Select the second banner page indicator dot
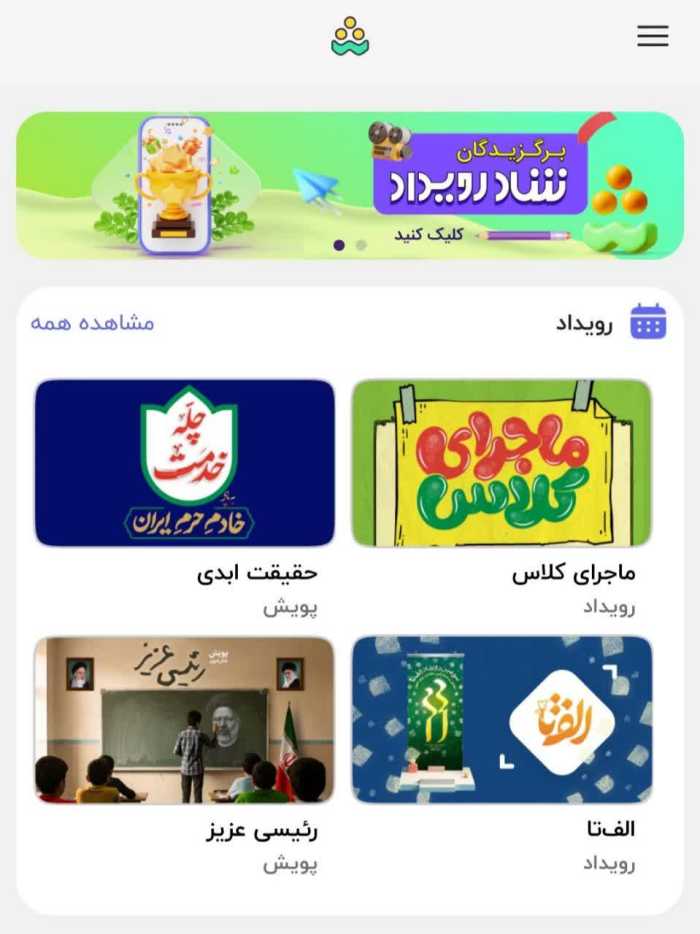The height and width of the screenshot is (934, 700). 361,245
